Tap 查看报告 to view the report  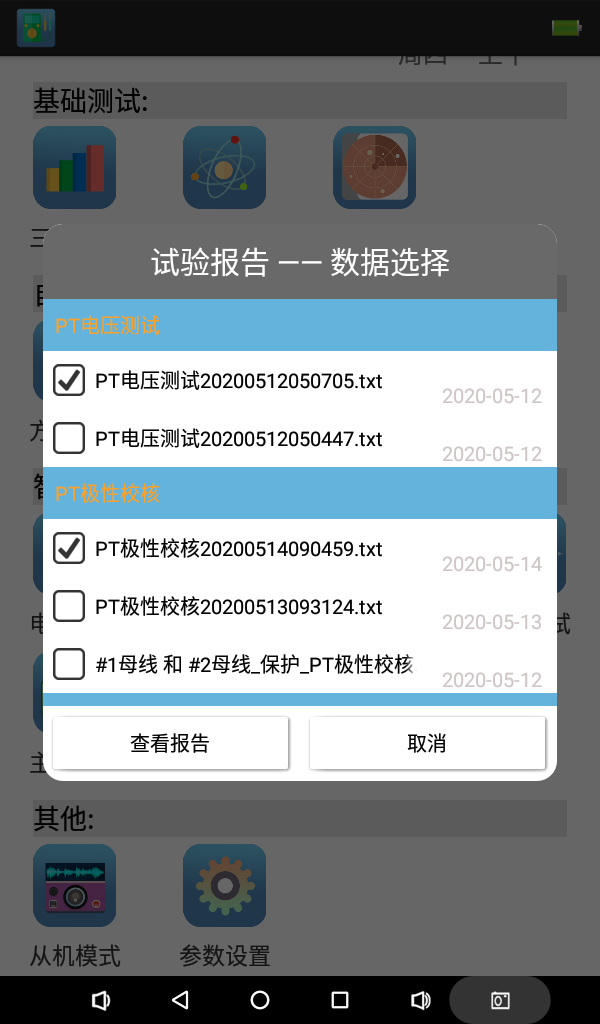click(x=170, y=743)
